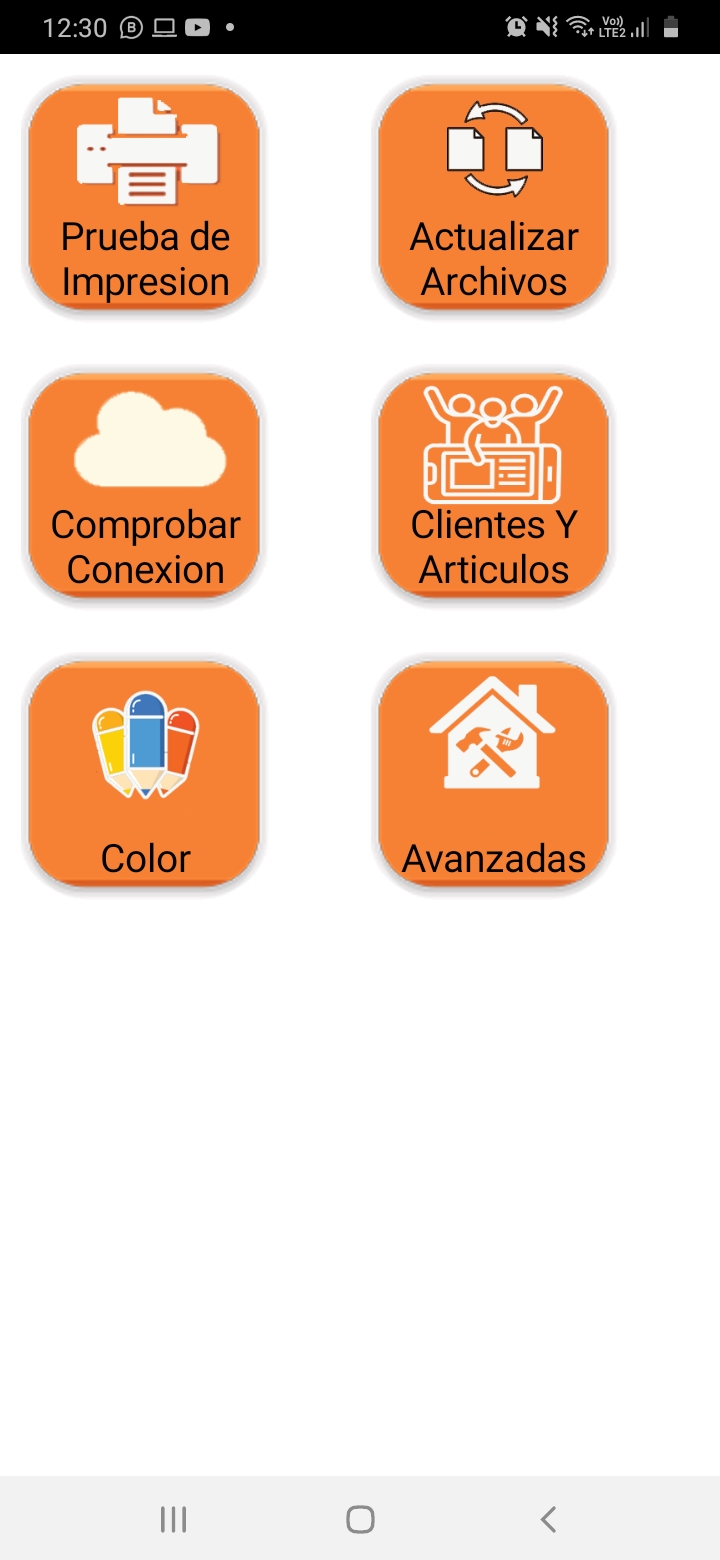Select Comprobar Conexion
Viewport: 720px width, 1560px height.
[x=144, y=486]
